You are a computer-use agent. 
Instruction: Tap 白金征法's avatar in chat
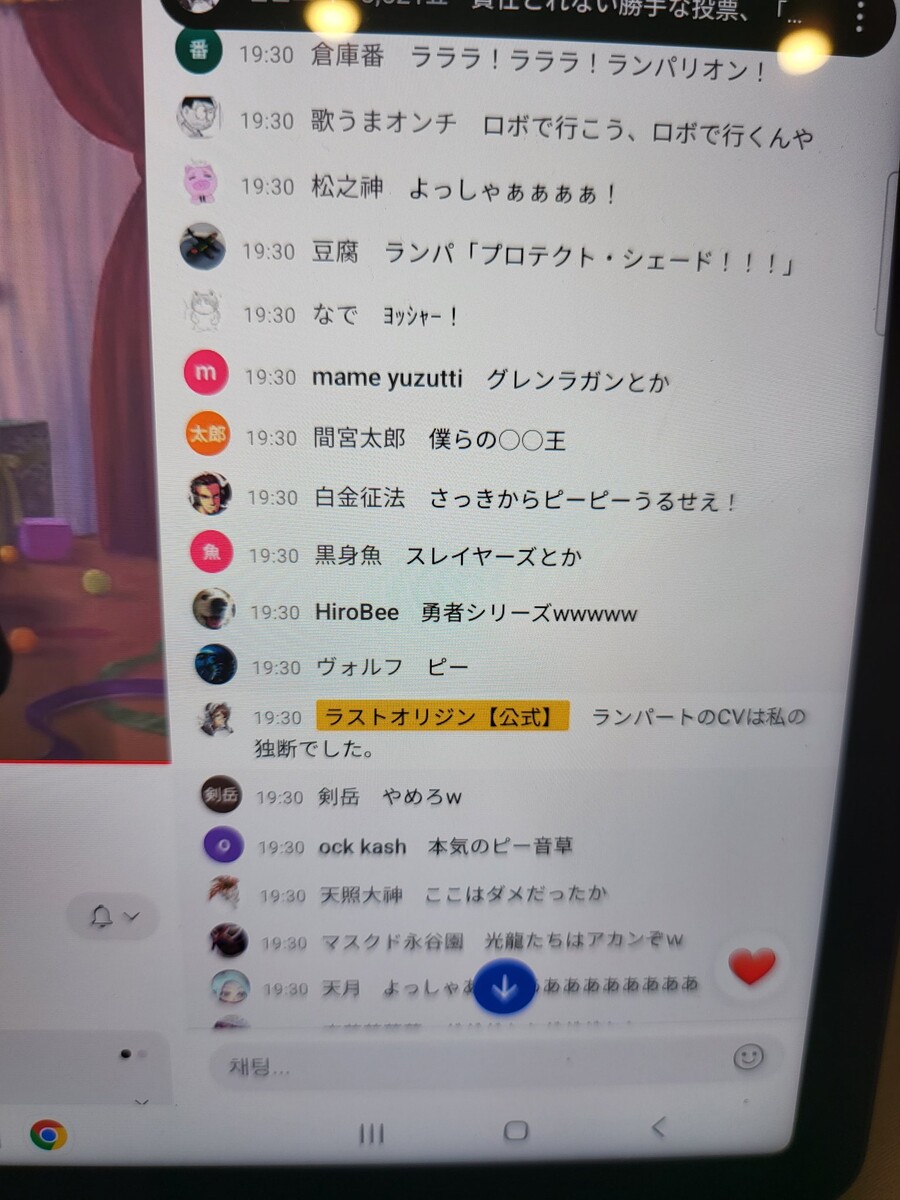click(210, 493)
